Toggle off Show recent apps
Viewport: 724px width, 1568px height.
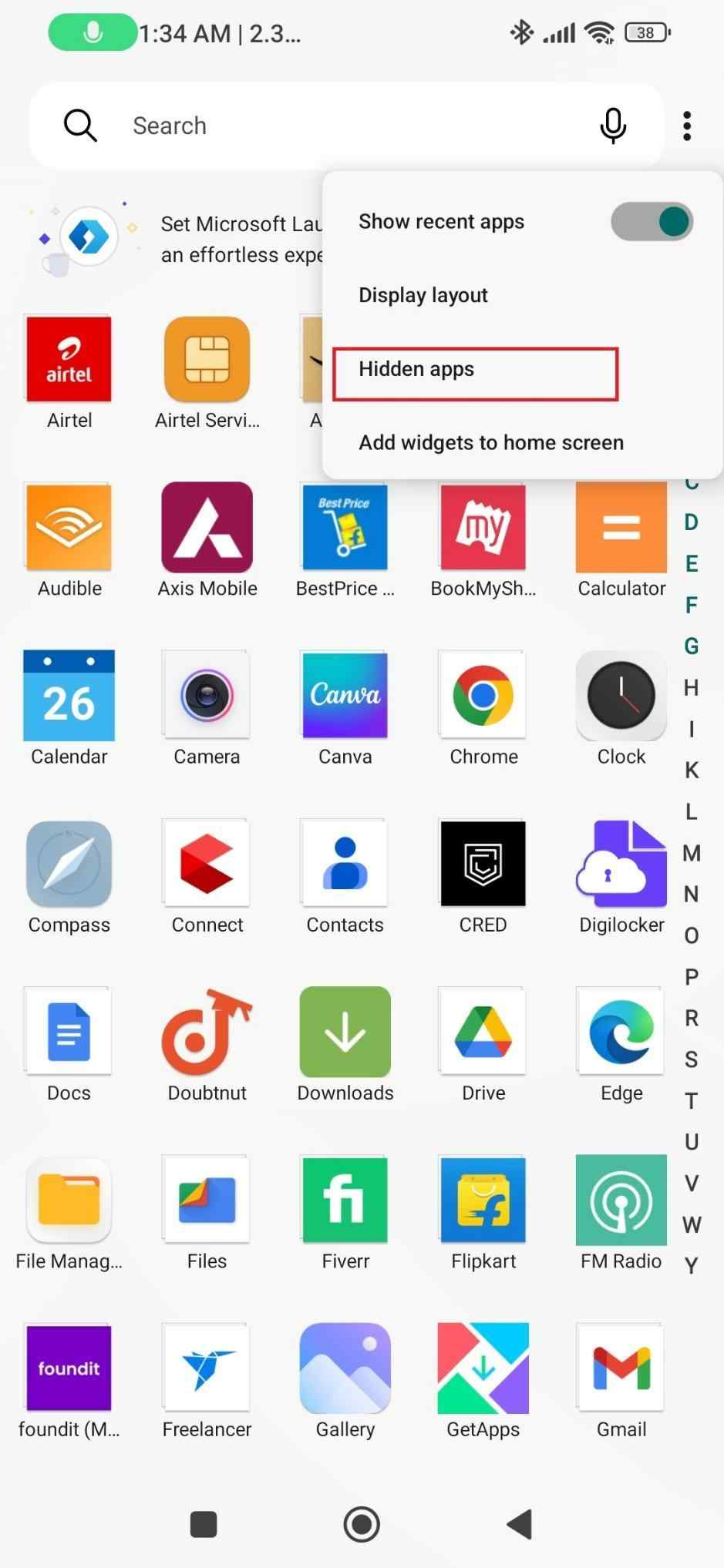652,221
